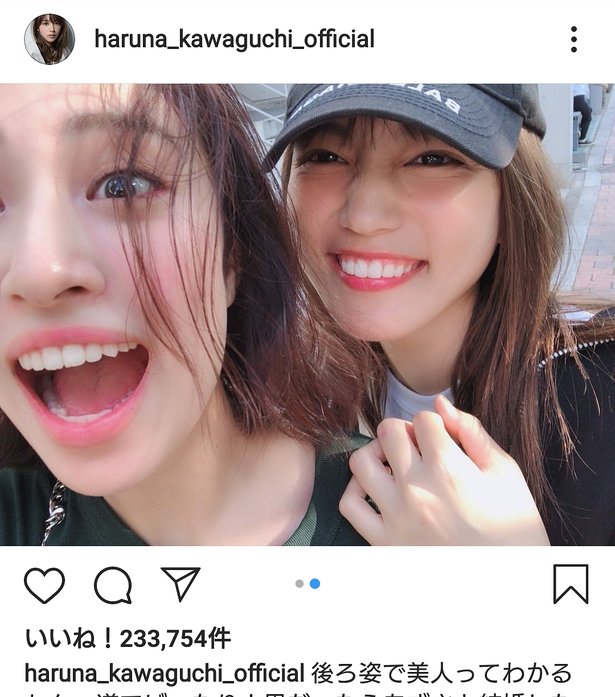The height and width of the screenshot is (697, 615).
Task: Open the profile picture in the post header
Action: tap(49, 39)
